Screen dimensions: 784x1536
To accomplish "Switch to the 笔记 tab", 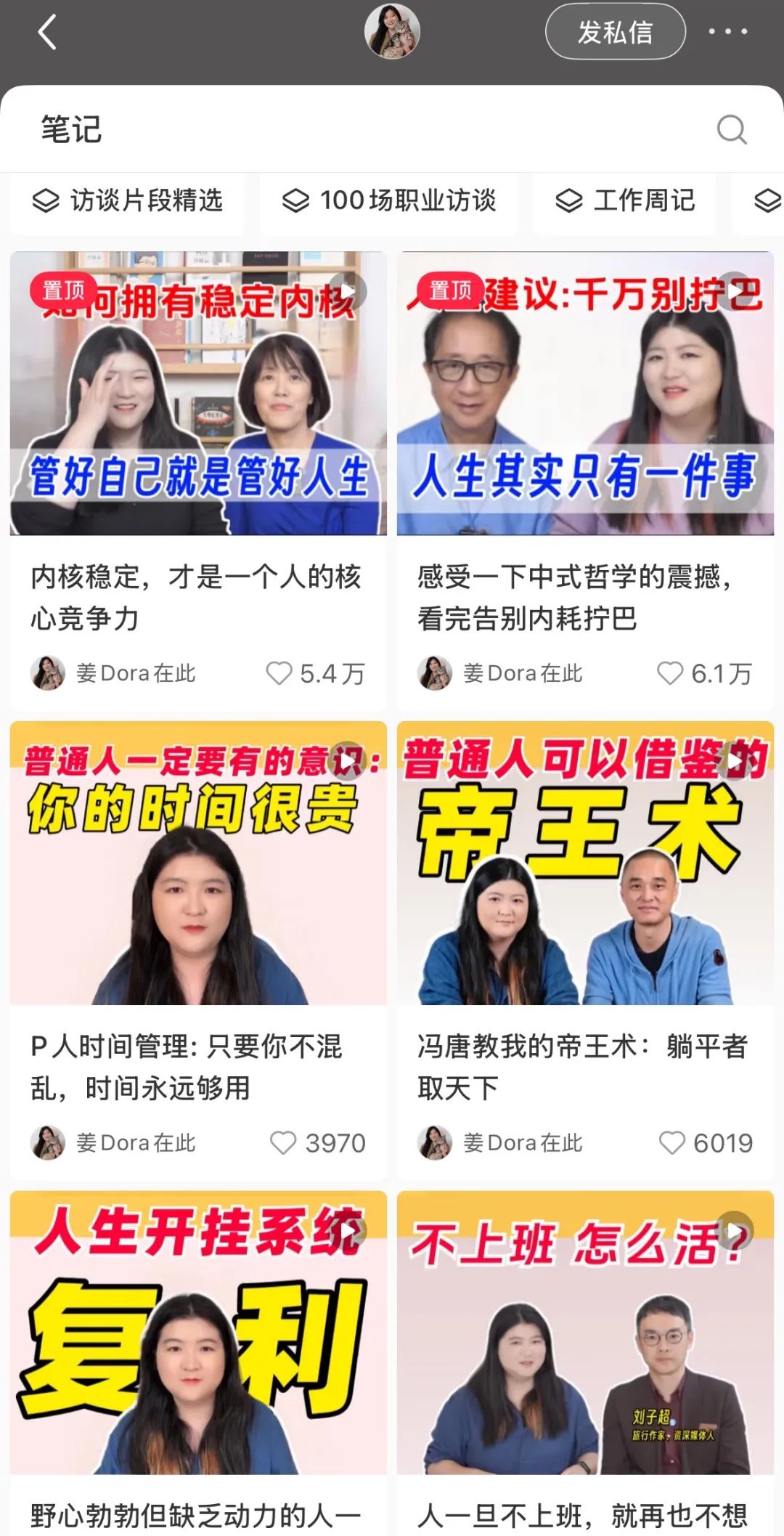I will tap(70, 131).
